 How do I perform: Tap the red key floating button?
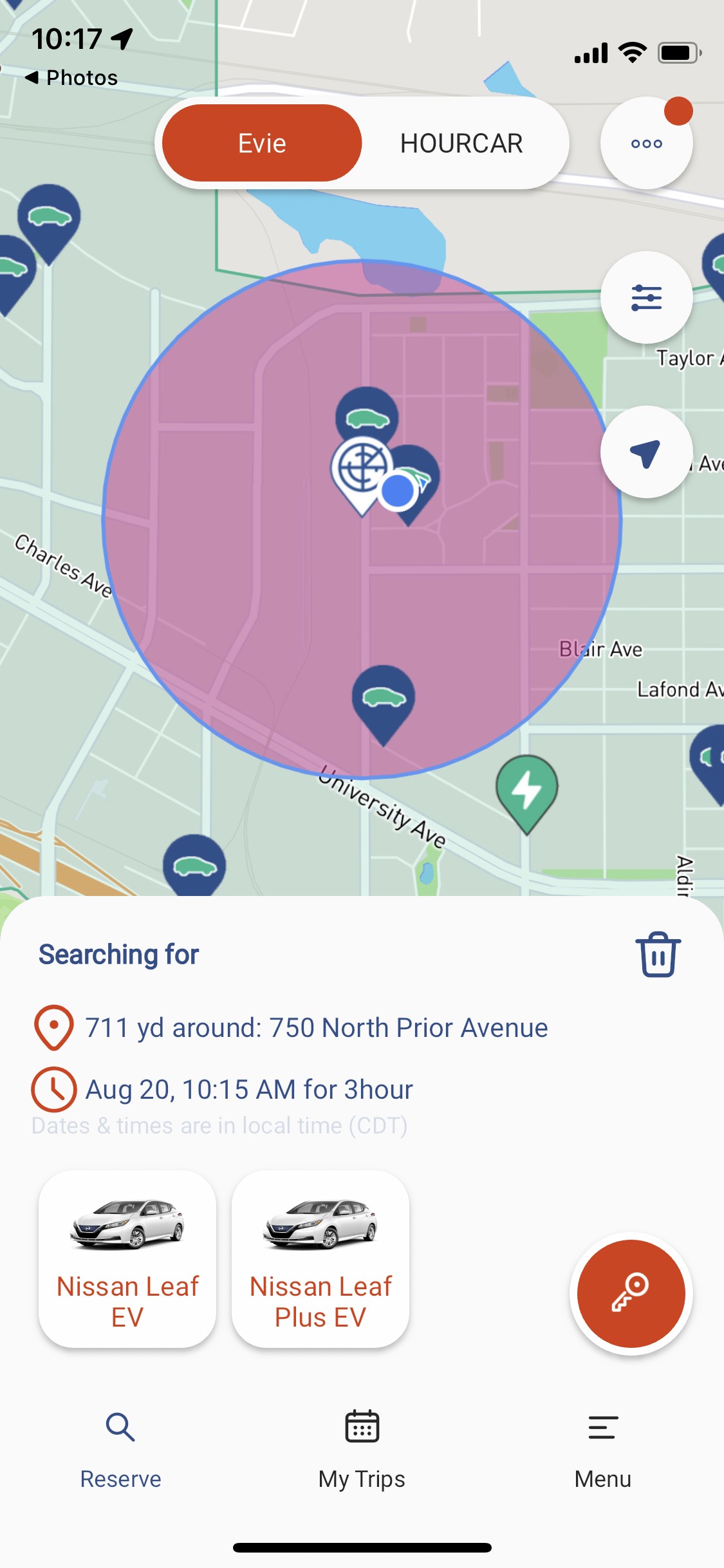(631, 1294)
